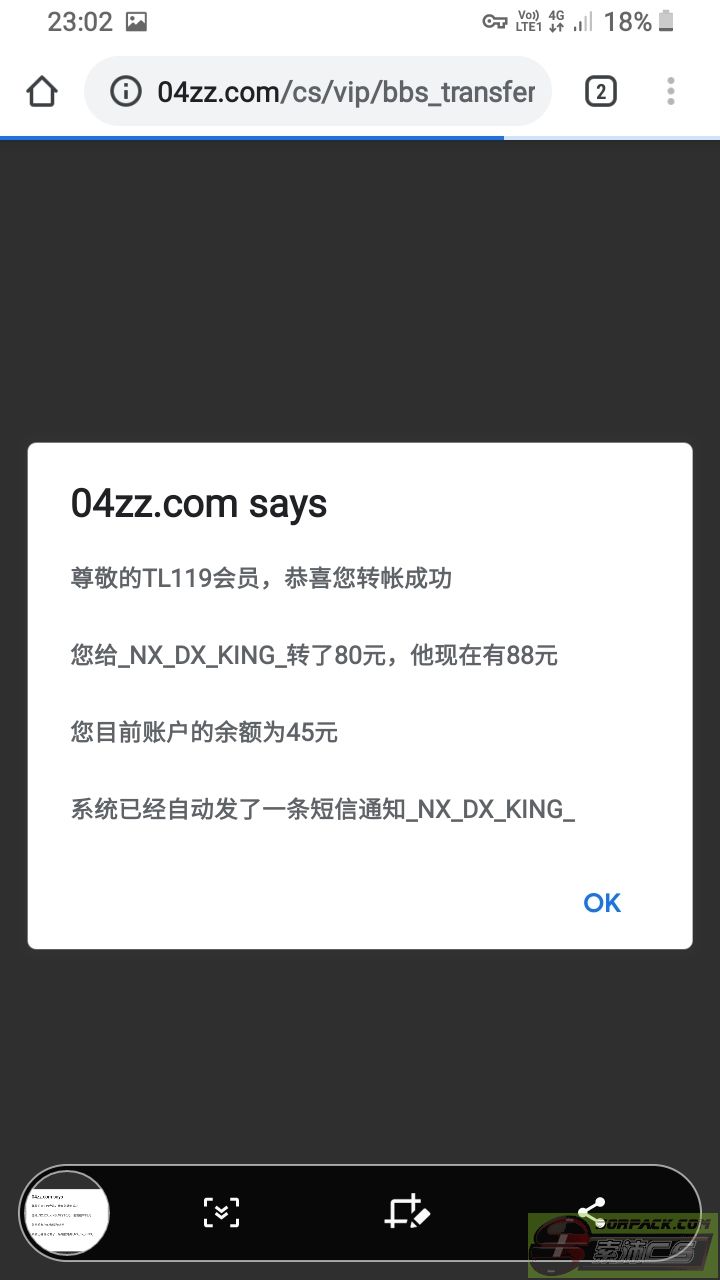Confirm the dialog with OK
The image size is (720, 1280).
click(x=602, y=903)
